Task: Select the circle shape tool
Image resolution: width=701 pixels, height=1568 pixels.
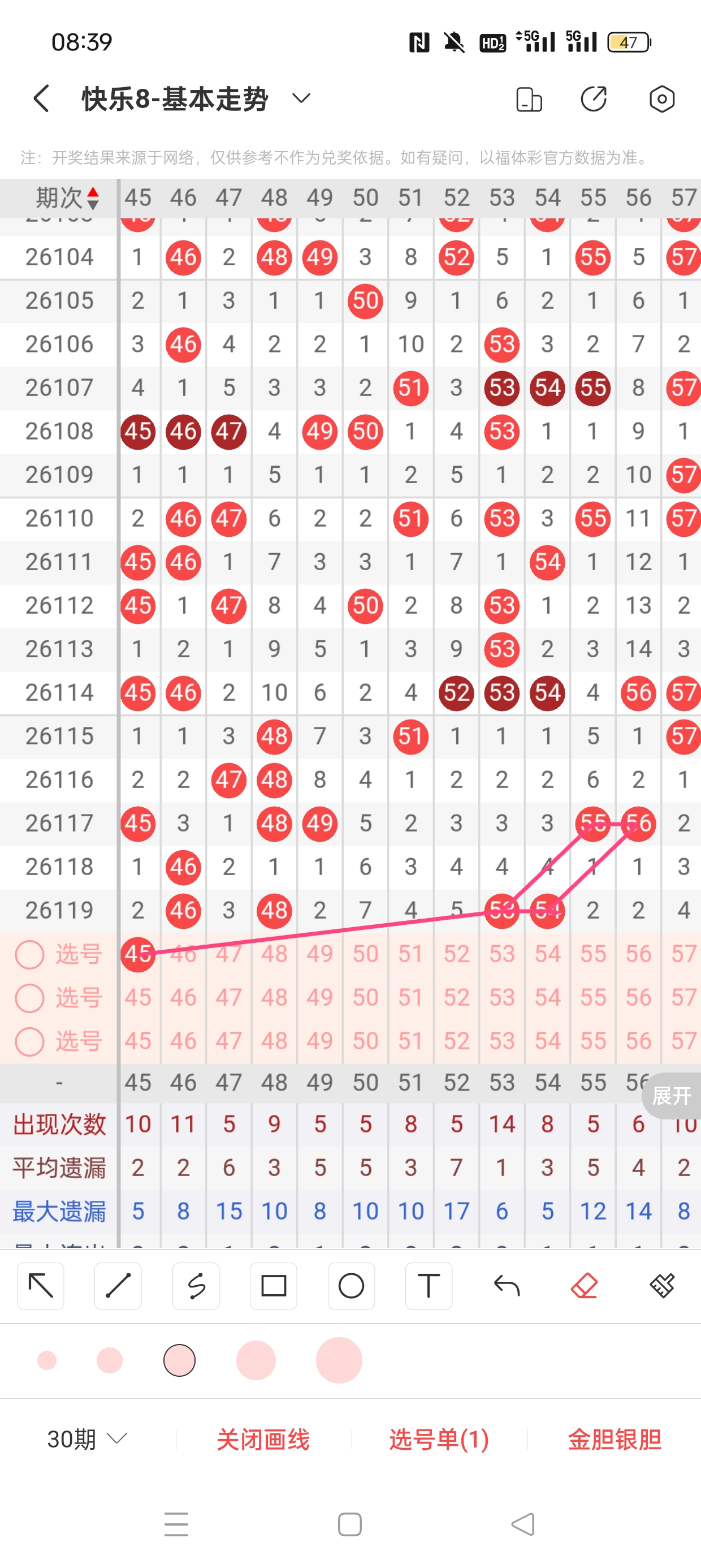Action: pos(351,1286)
